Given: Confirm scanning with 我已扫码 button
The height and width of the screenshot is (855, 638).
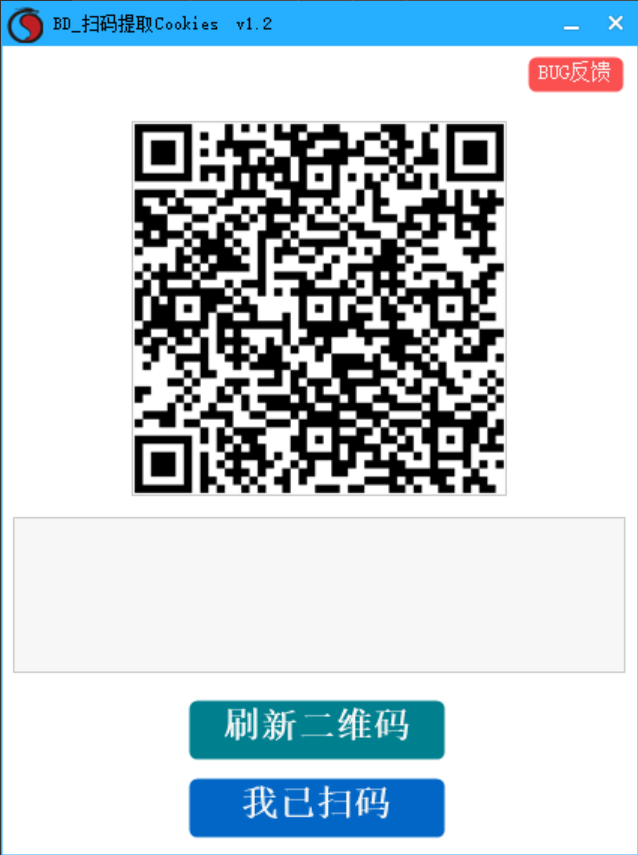Looking at the screenshot, I should (316, 807).
